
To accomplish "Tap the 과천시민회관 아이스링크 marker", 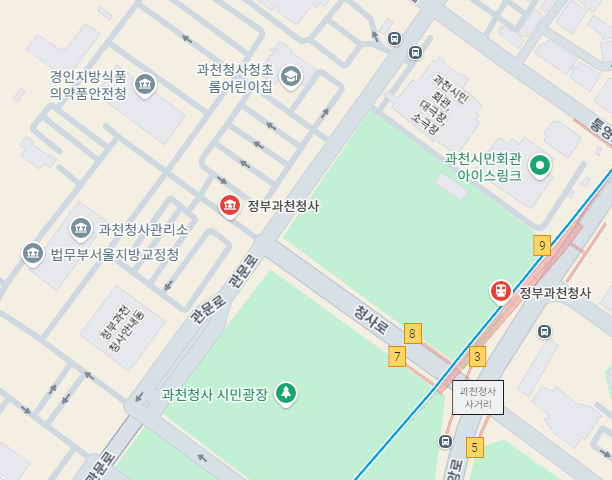I will pyautogui.click(x=540, y=165).
